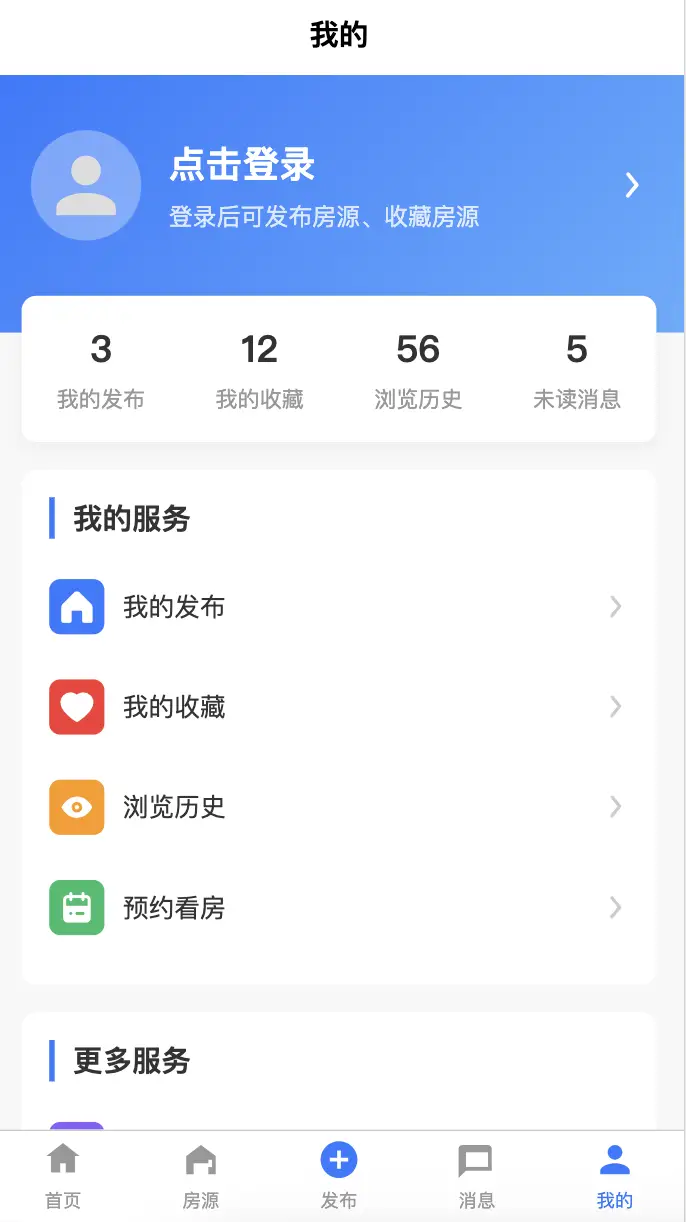Open the 预约看房 service row
Screen dimensions: 686x1222
(338, 907)
